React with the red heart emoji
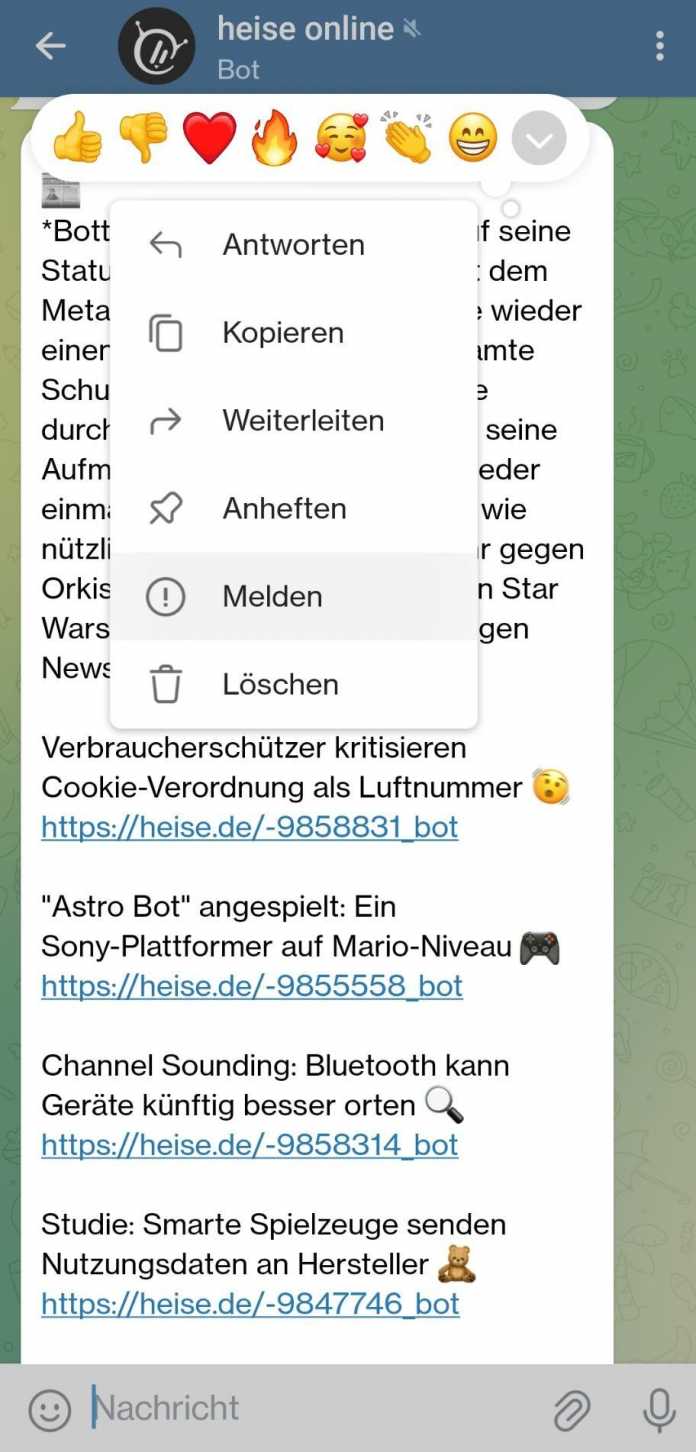Viewport: 696px width, 1452px height. [x=209, y=138]
